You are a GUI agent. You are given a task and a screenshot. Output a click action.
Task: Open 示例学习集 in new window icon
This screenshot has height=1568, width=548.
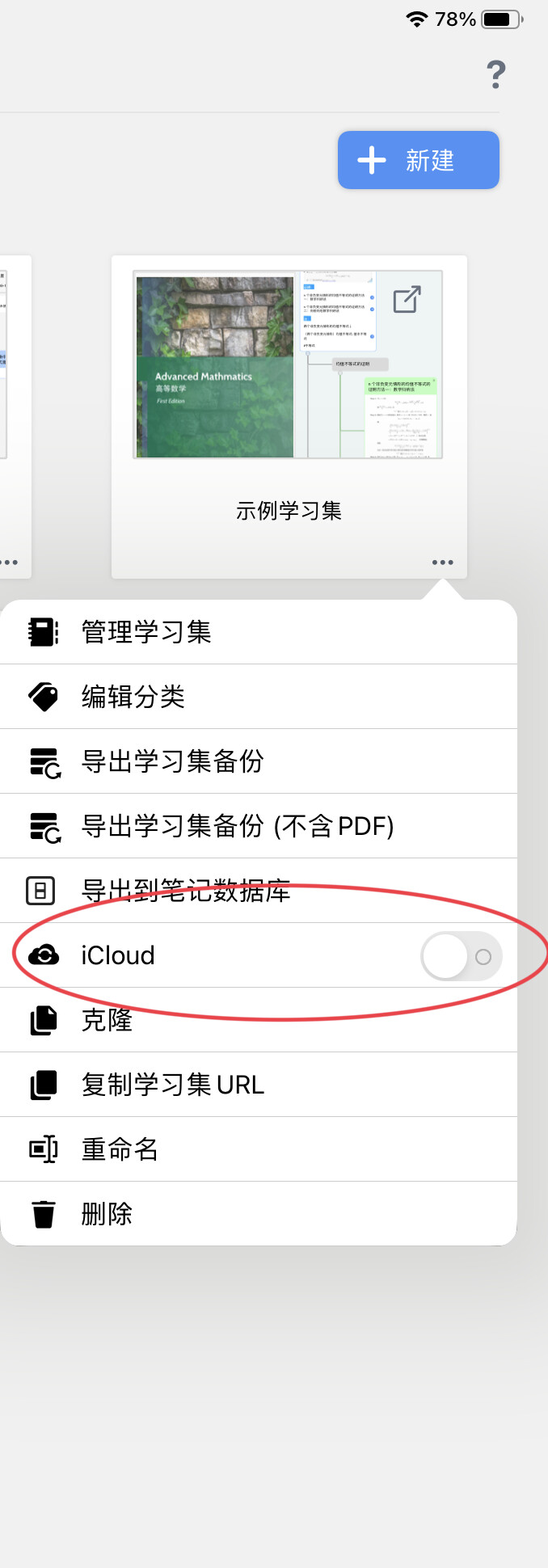coord(407,299)
